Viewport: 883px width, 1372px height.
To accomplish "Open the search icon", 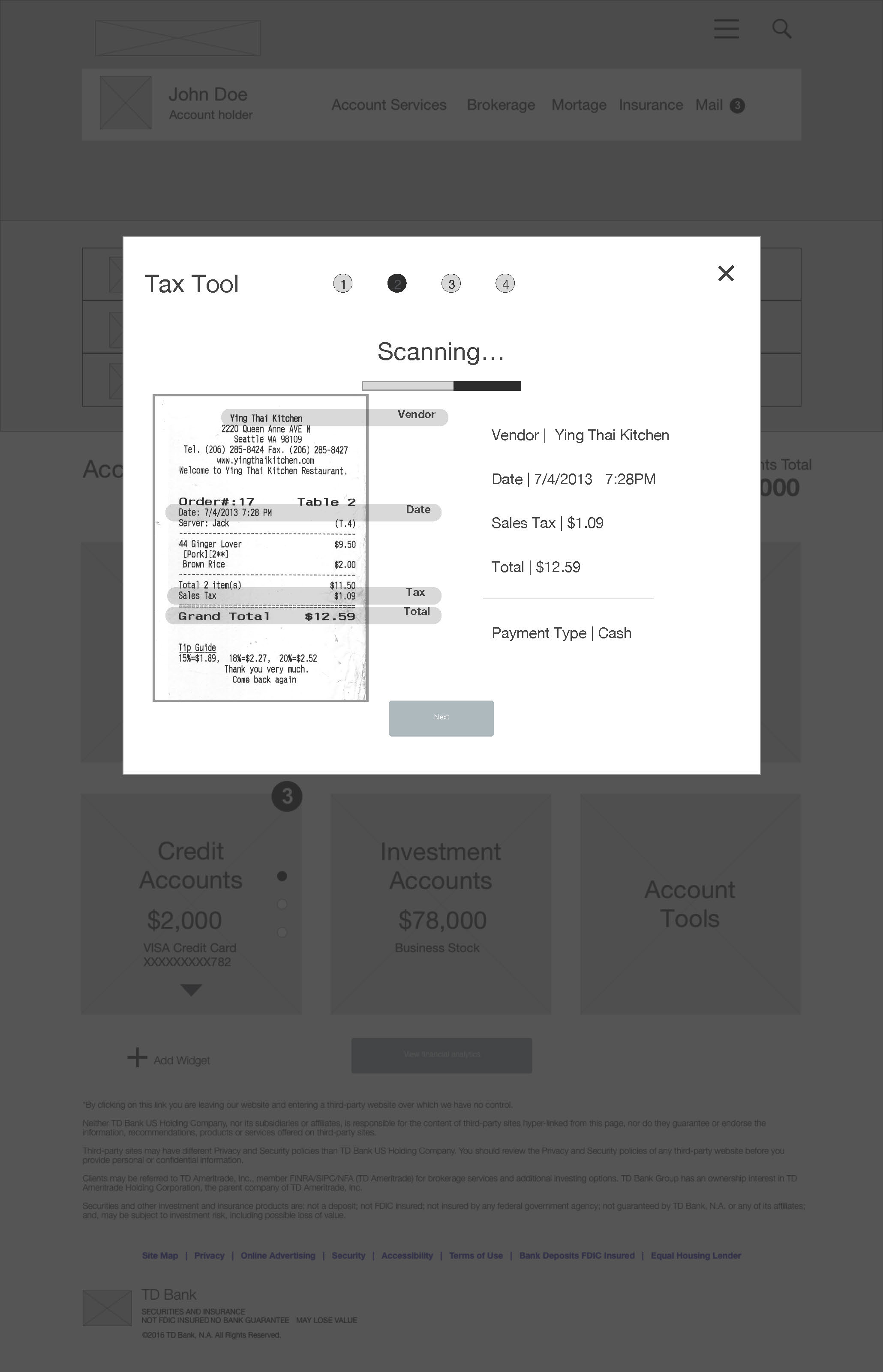I will (x=781, y=29).
